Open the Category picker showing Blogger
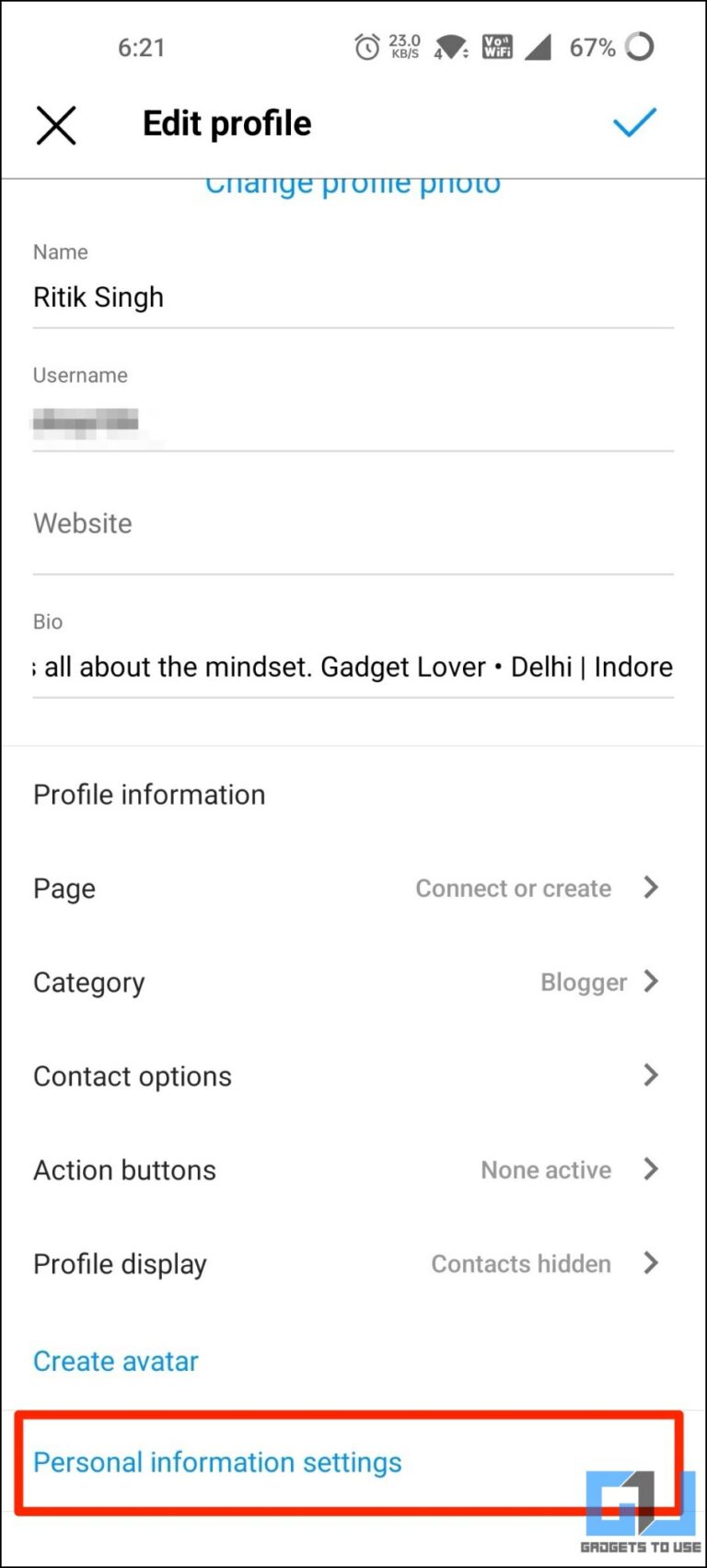 tap(353, 981)
